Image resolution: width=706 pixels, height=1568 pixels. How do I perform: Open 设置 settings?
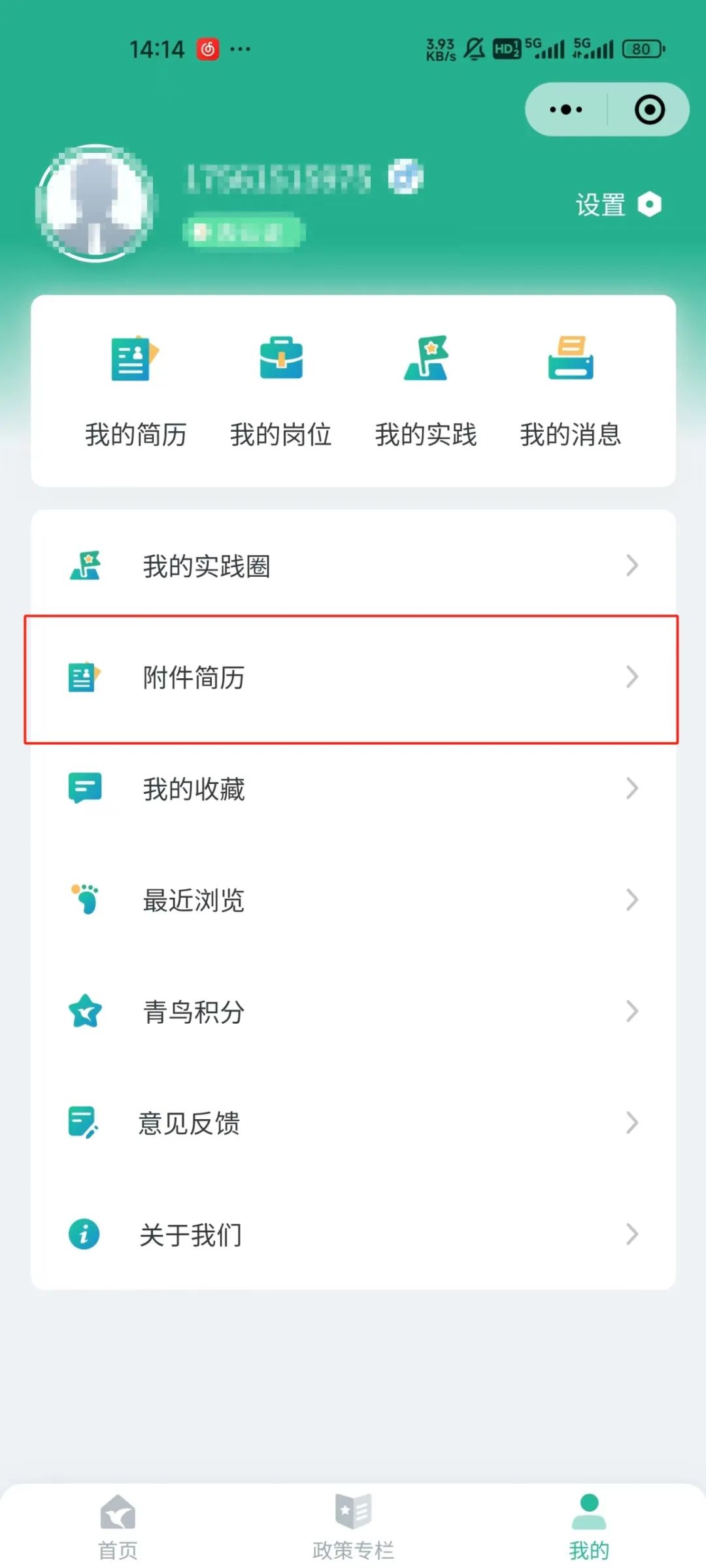point(618,205)
